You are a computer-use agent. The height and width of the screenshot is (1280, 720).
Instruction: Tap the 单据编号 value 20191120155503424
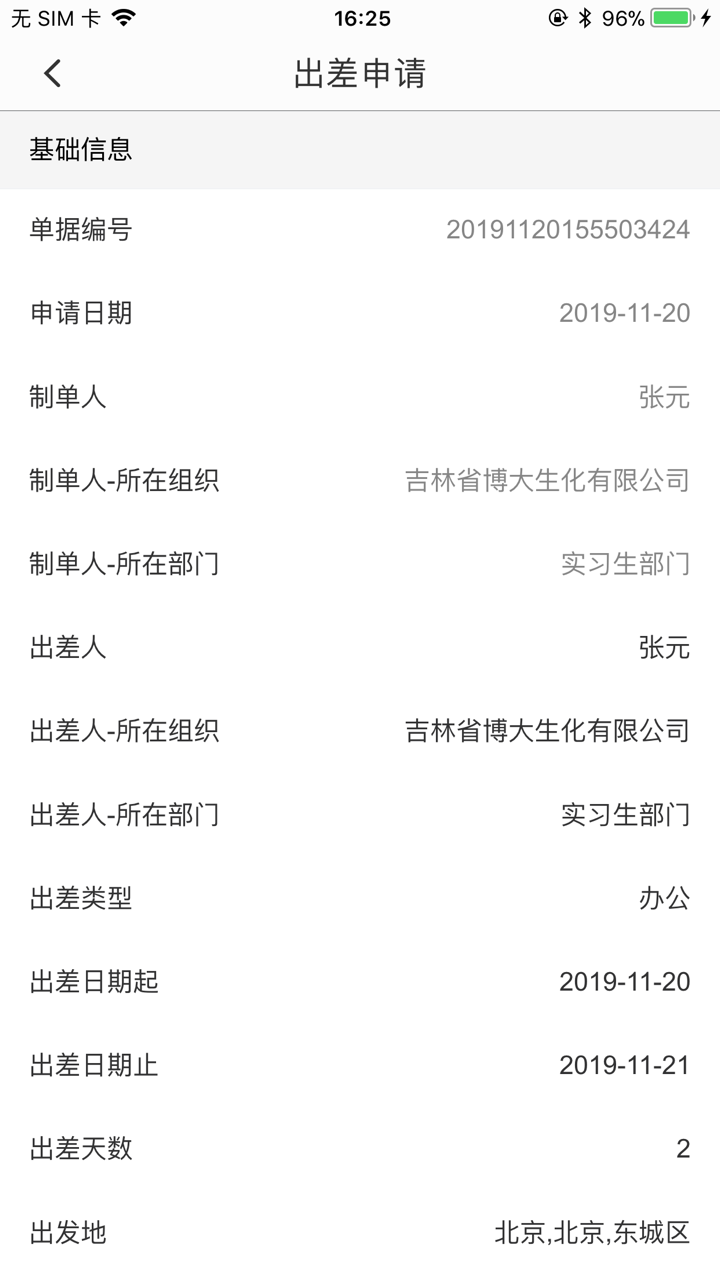tap(570, 230)
